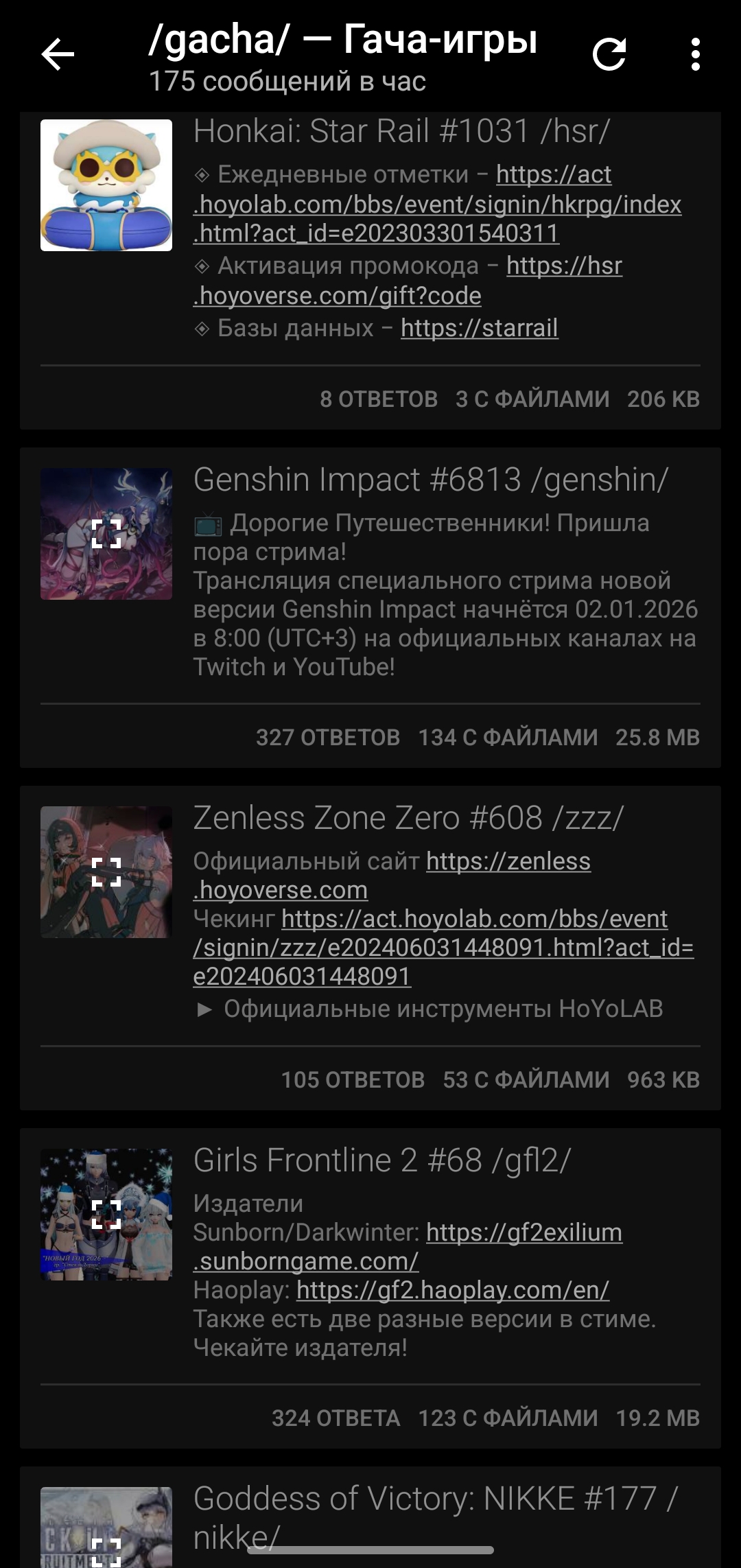Viewport: 741px width, 1568px height.
Task: Go back with the arrow icon
Action: (58, 55)
